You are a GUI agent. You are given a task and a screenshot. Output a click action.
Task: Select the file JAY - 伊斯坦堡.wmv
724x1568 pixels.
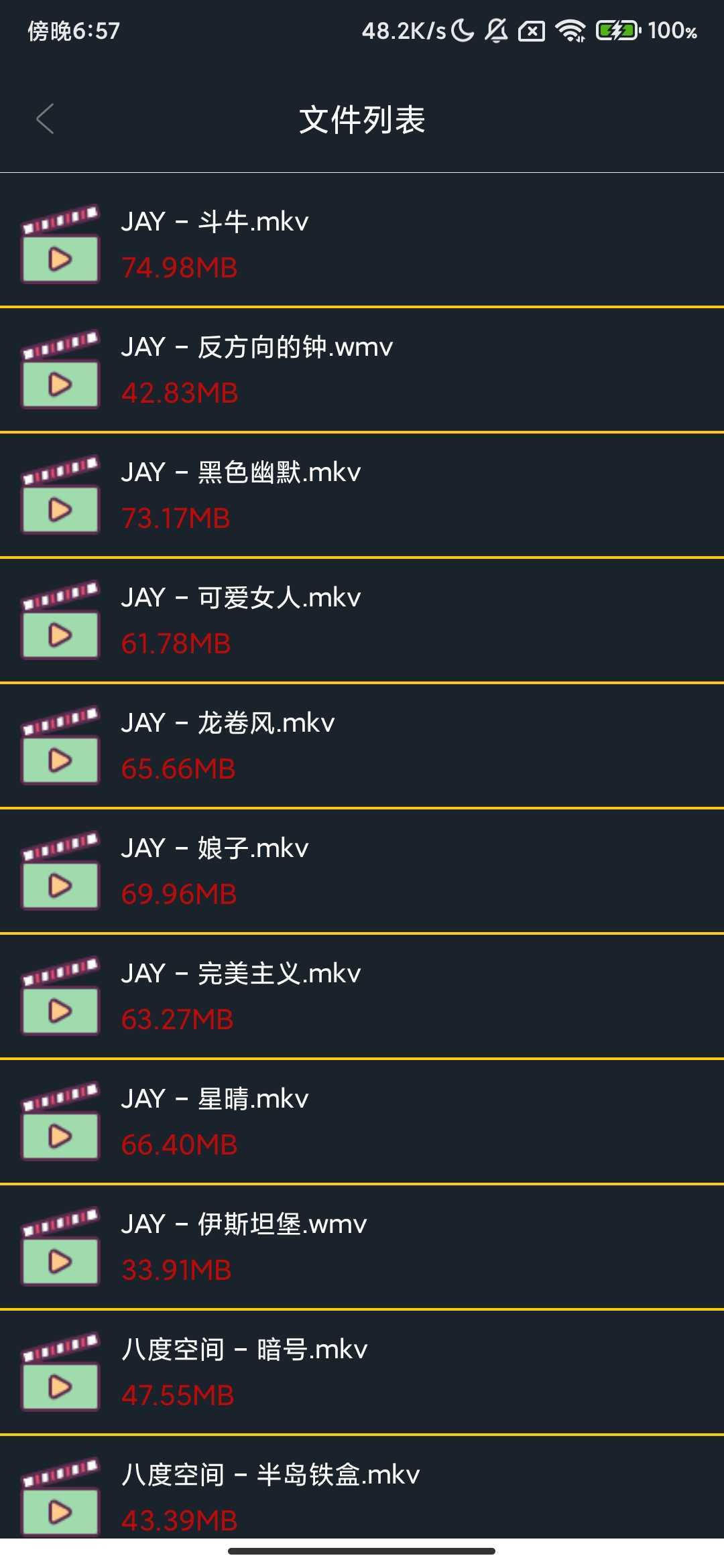click(x=362, y=1246)
